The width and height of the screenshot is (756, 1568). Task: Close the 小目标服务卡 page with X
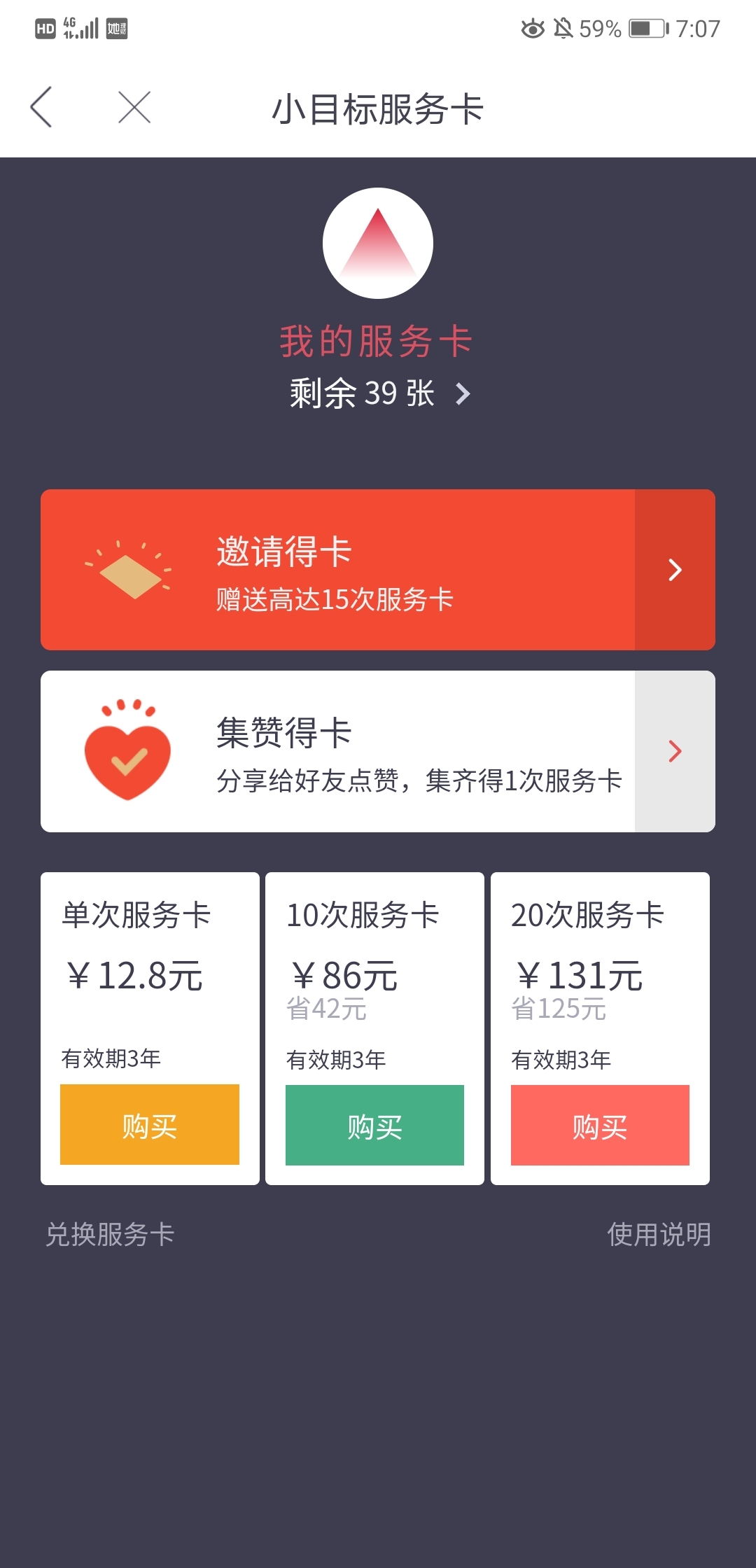tap(134, 107)
